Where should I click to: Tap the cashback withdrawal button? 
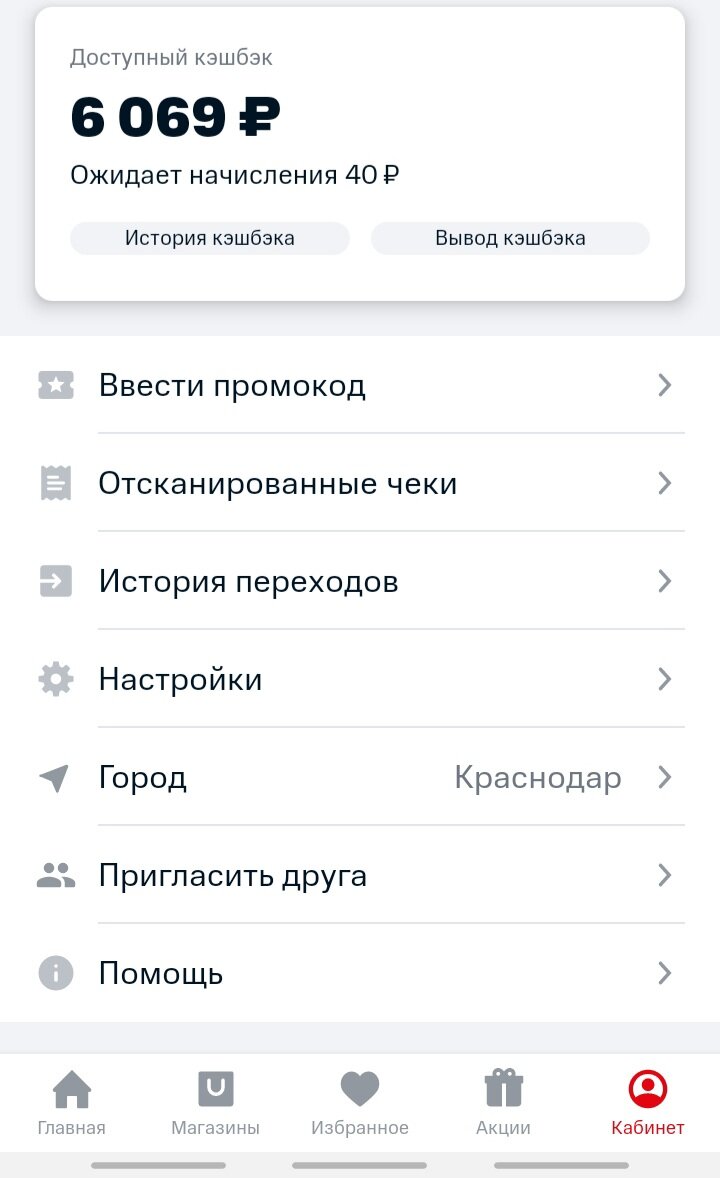tap(510, 239)
